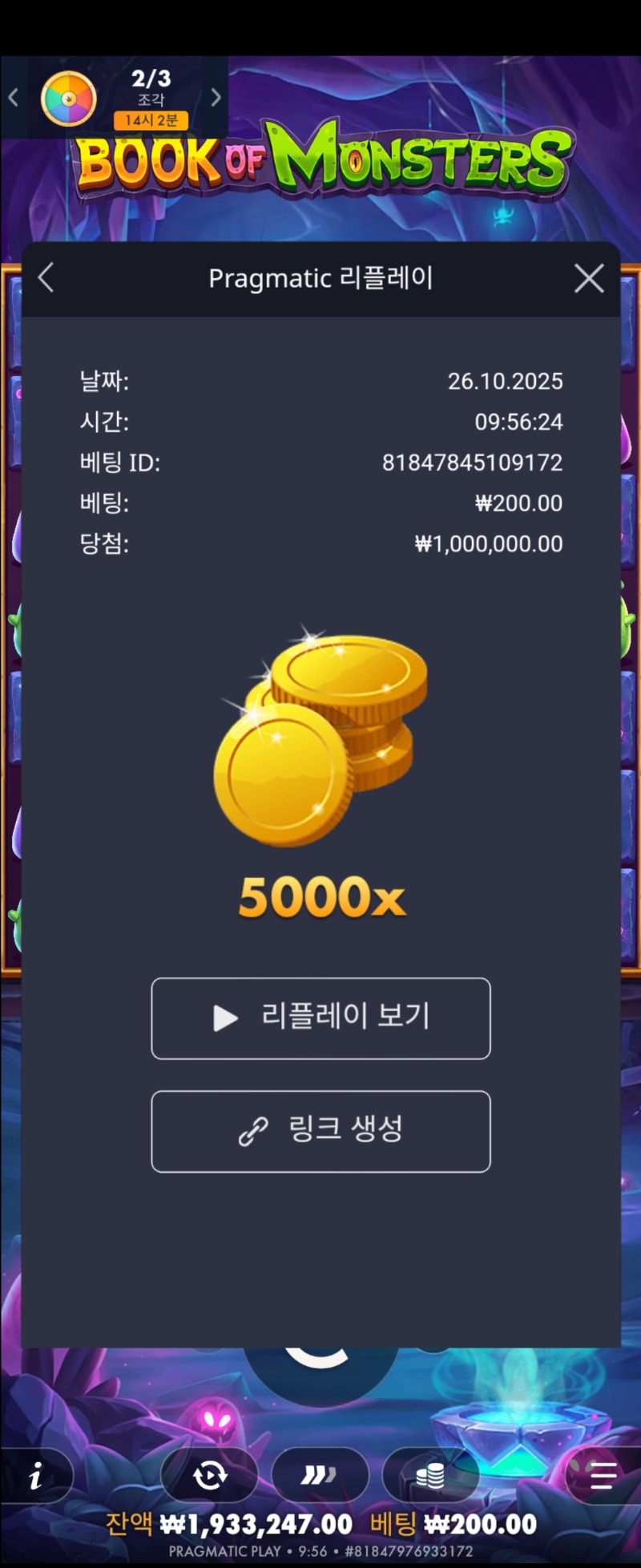The height and width of the screenshot is (1568, 641).
Task: Enable the replay playback
Action: 320,1017
